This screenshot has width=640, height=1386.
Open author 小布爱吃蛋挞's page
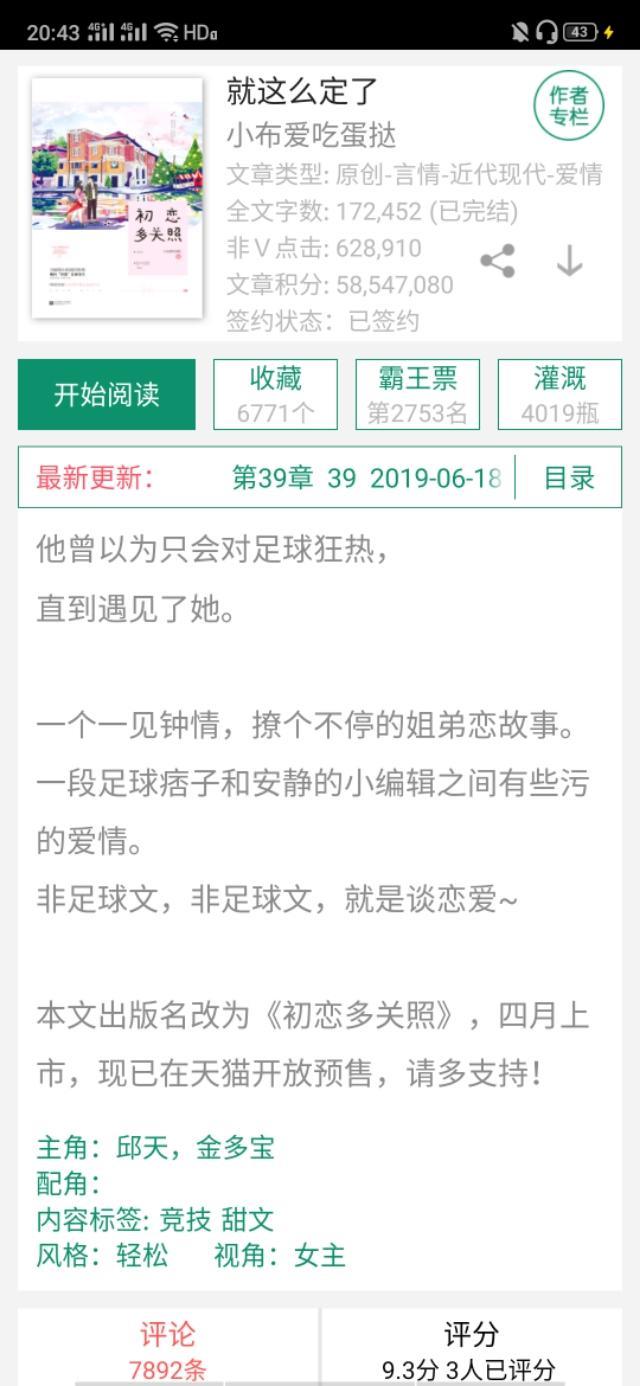tap(312, 135)
